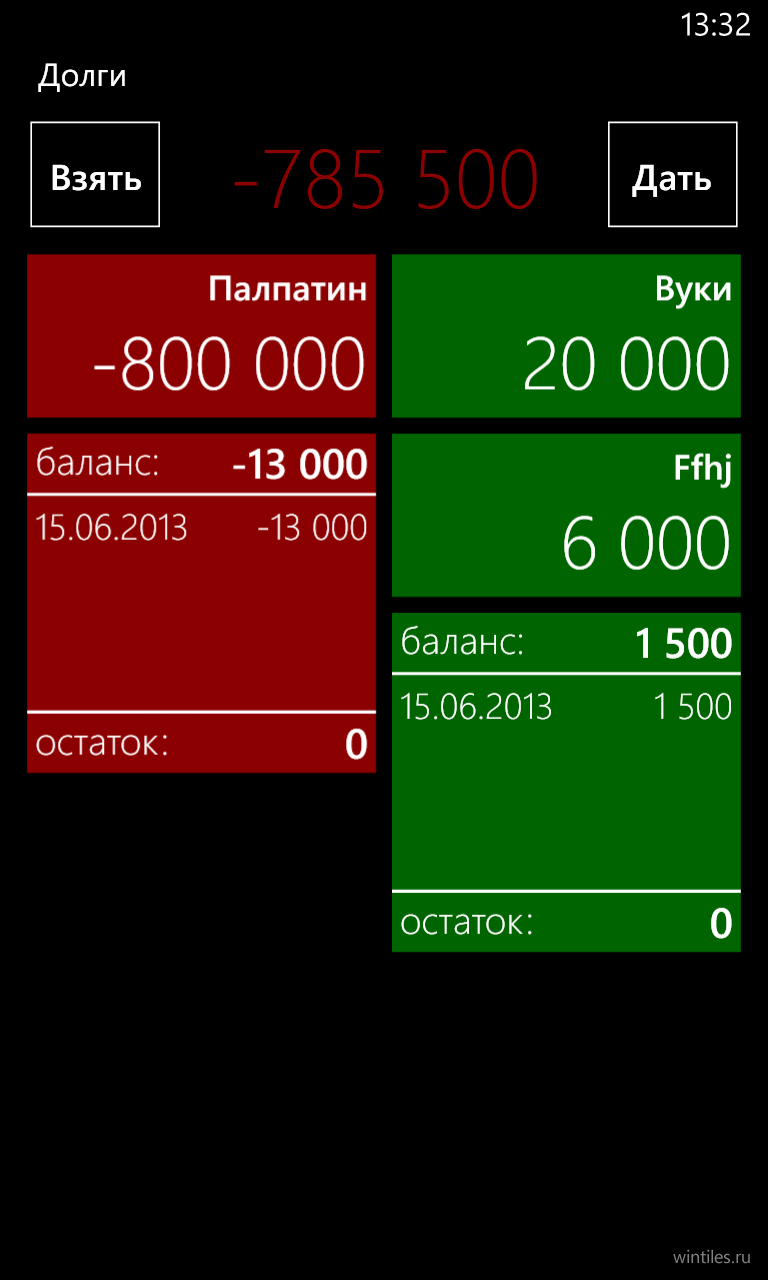The image size is (768, 1280).
Task: Open the Ffhj debt tile
Action: tap(566, 515)
